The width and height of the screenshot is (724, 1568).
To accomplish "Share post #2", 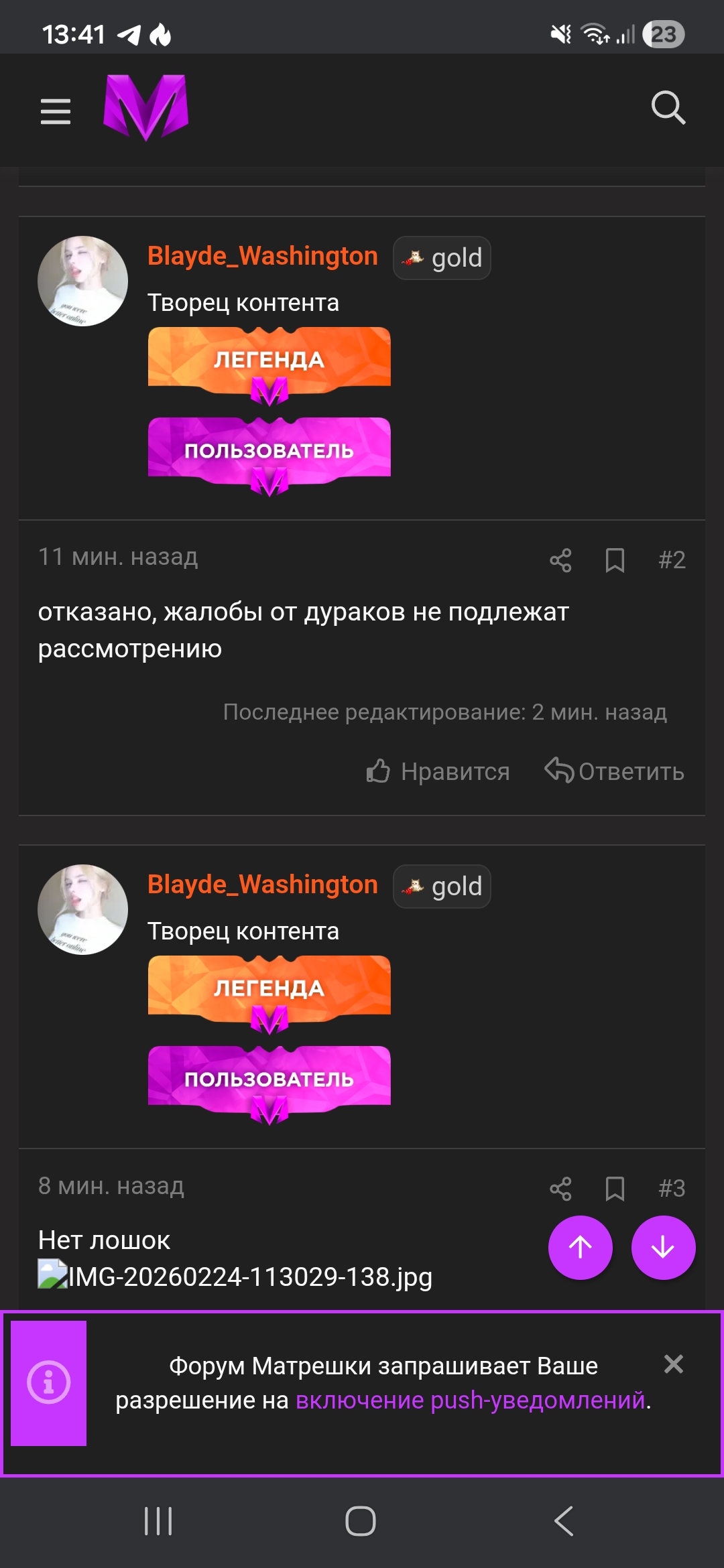I will 560,560.
